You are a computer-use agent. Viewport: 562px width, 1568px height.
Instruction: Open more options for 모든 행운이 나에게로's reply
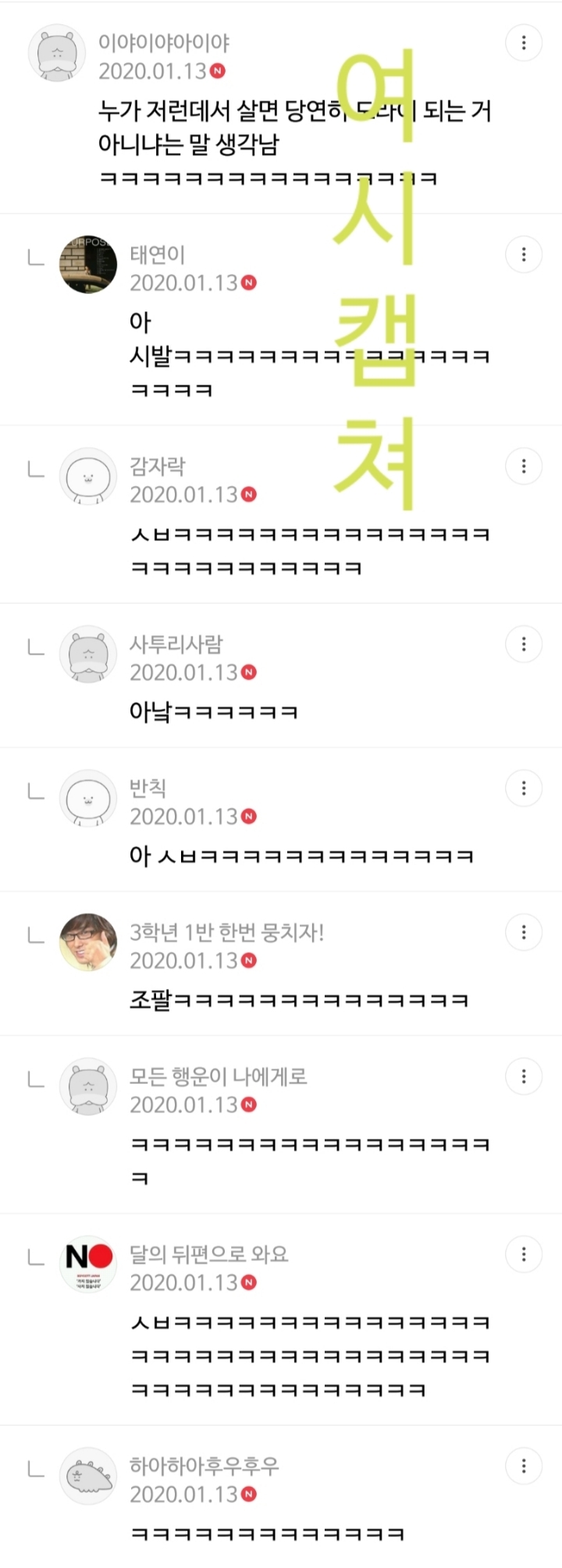(x=524, y=1077)
